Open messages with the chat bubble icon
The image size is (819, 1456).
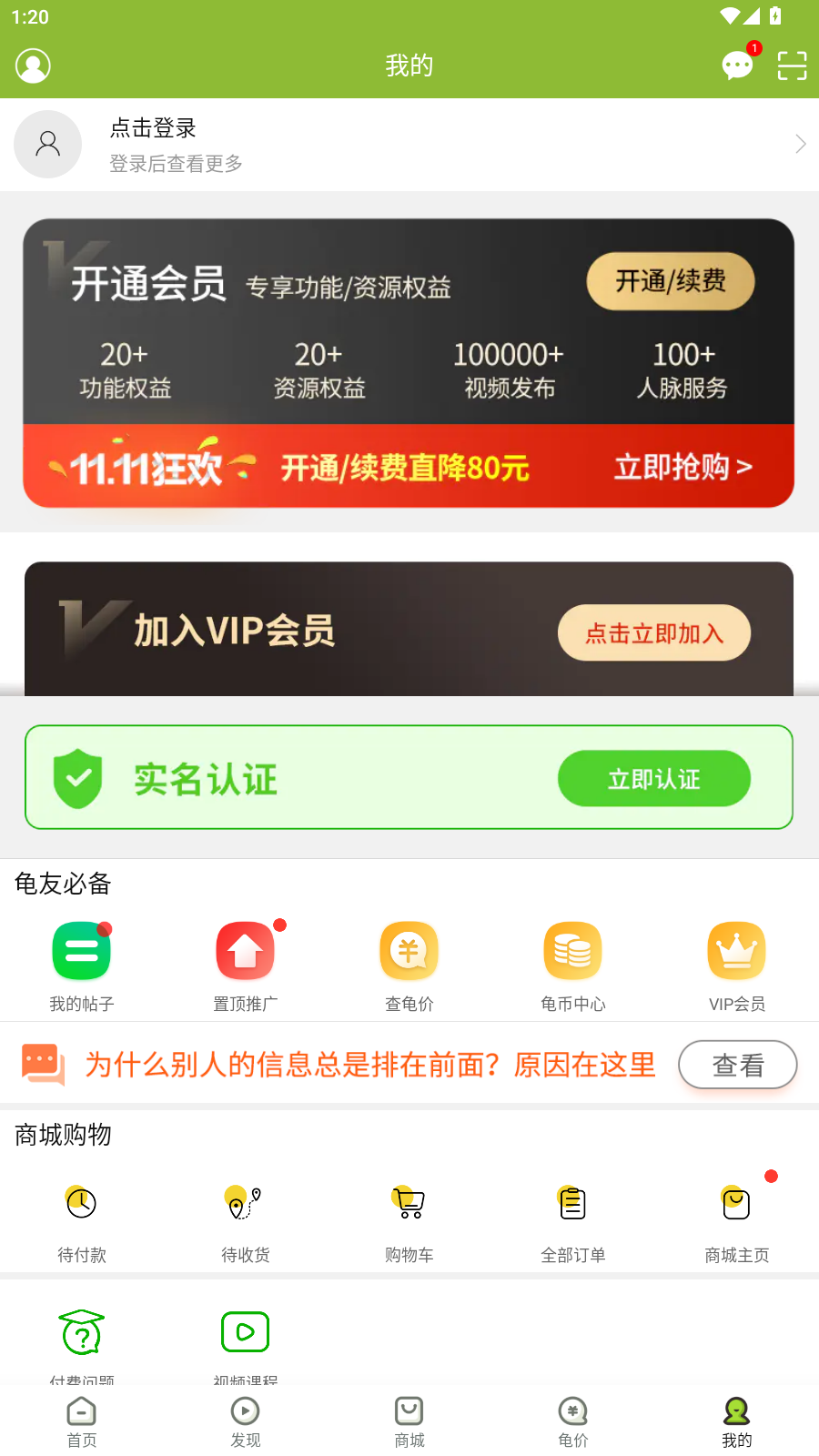pos(737,66)
